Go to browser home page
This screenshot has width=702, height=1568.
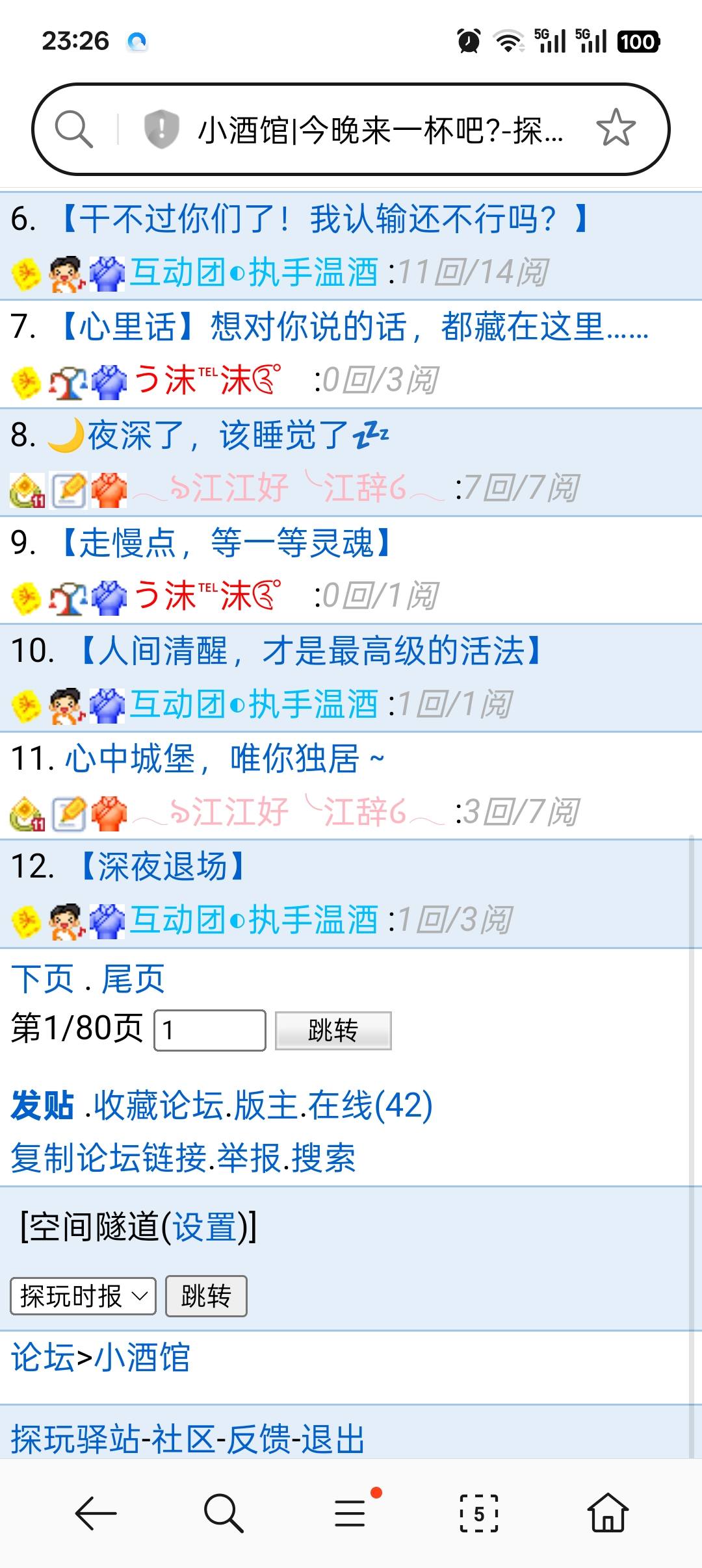click(607, 1513)
